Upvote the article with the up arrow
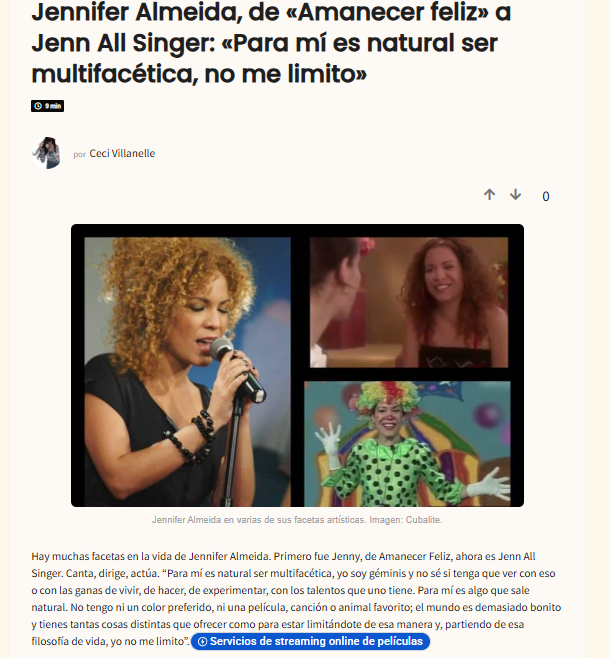Image resolution: width=610 pixels, height=658 pixels. tap(489, 195)
